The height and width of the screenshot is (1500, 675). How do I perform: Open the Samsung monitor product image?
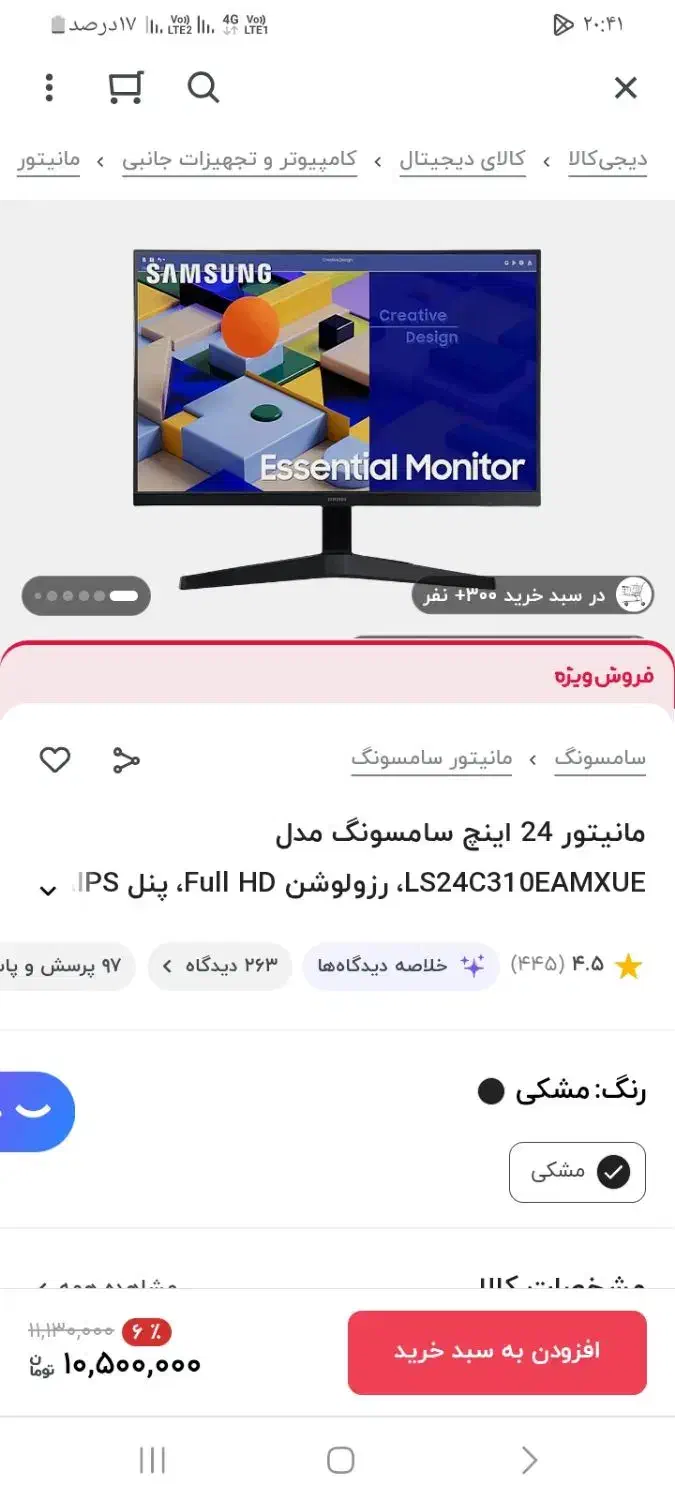click(x=337, y=418)
